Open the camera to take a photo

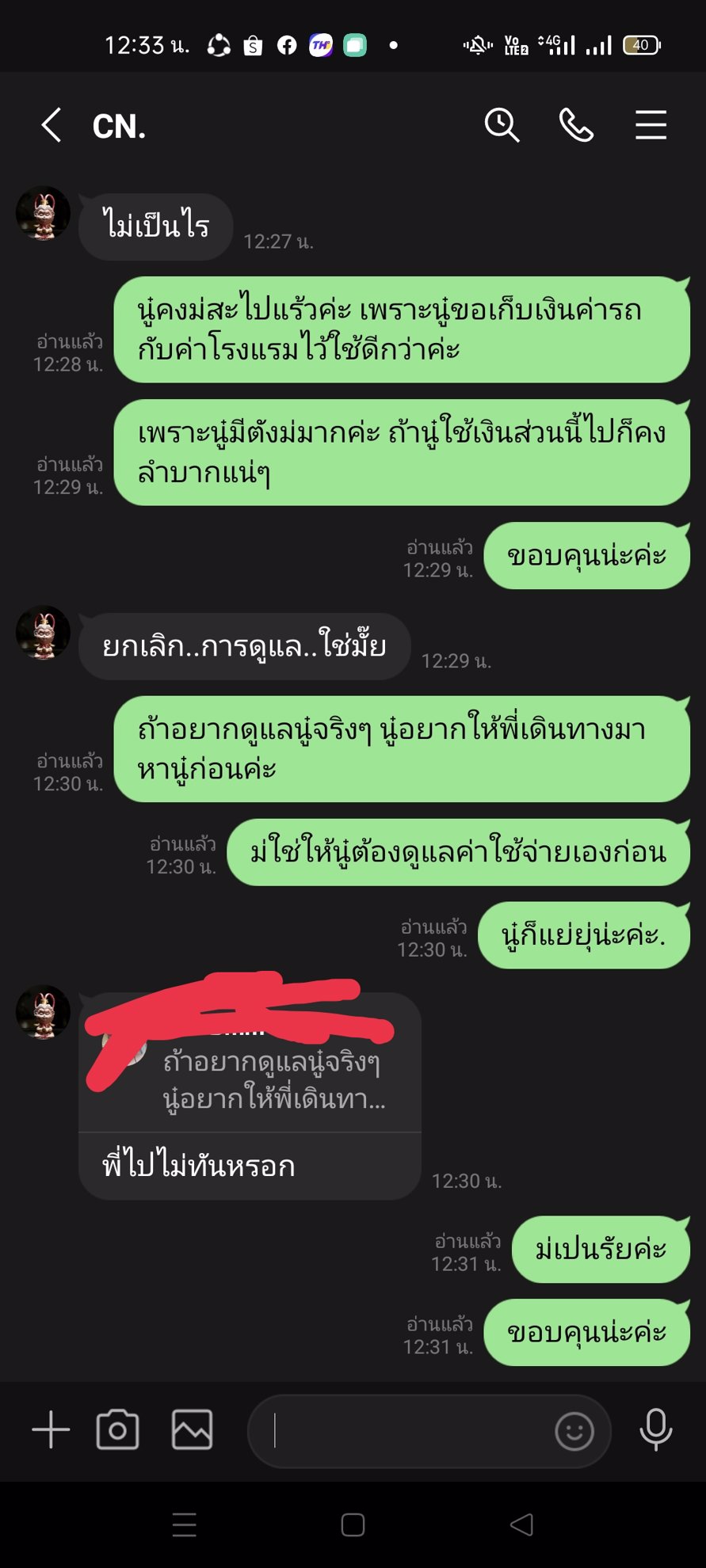point(117,1430)
